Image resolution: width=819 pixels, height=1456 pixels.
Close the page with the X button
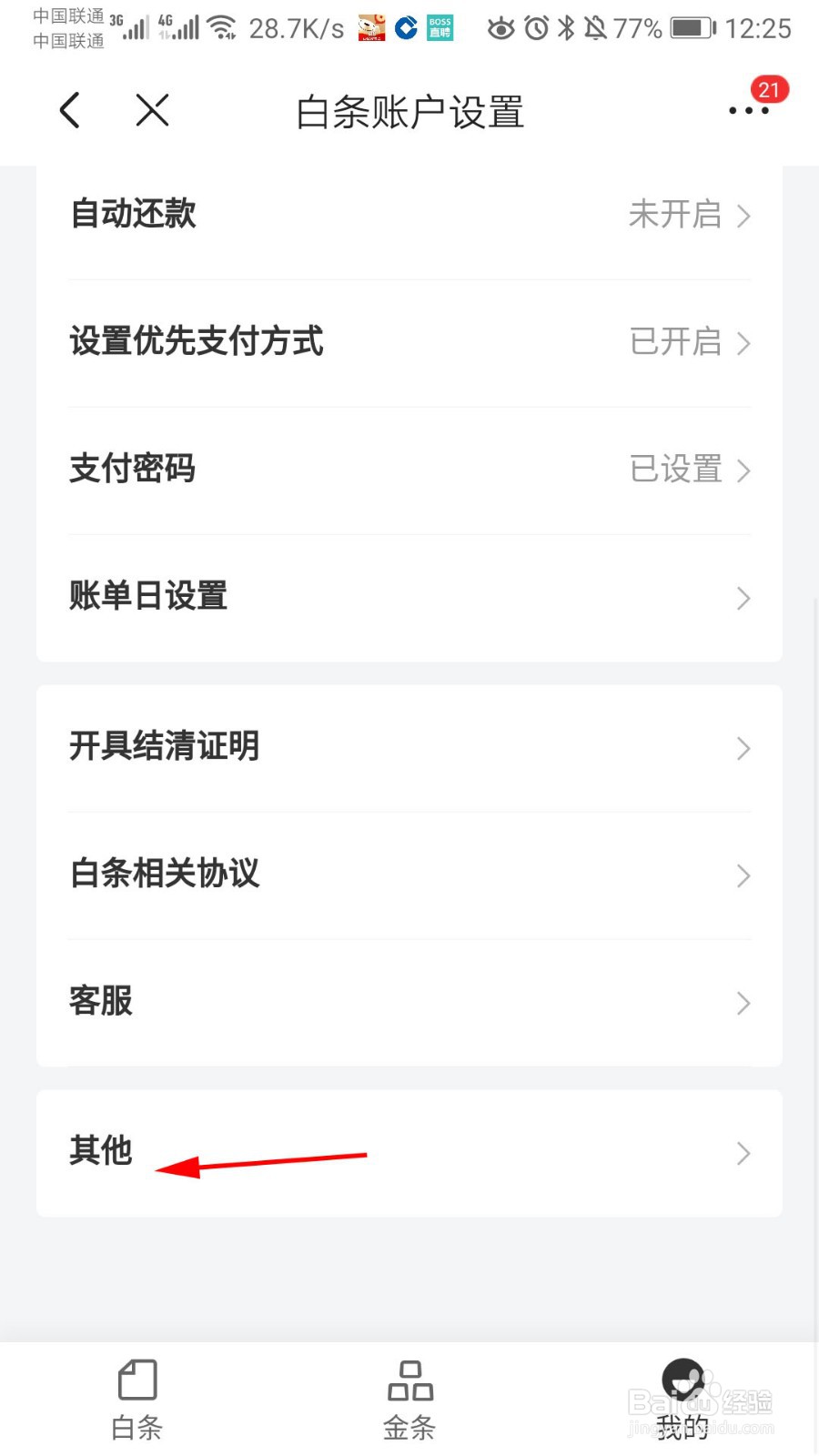point(151,109)
